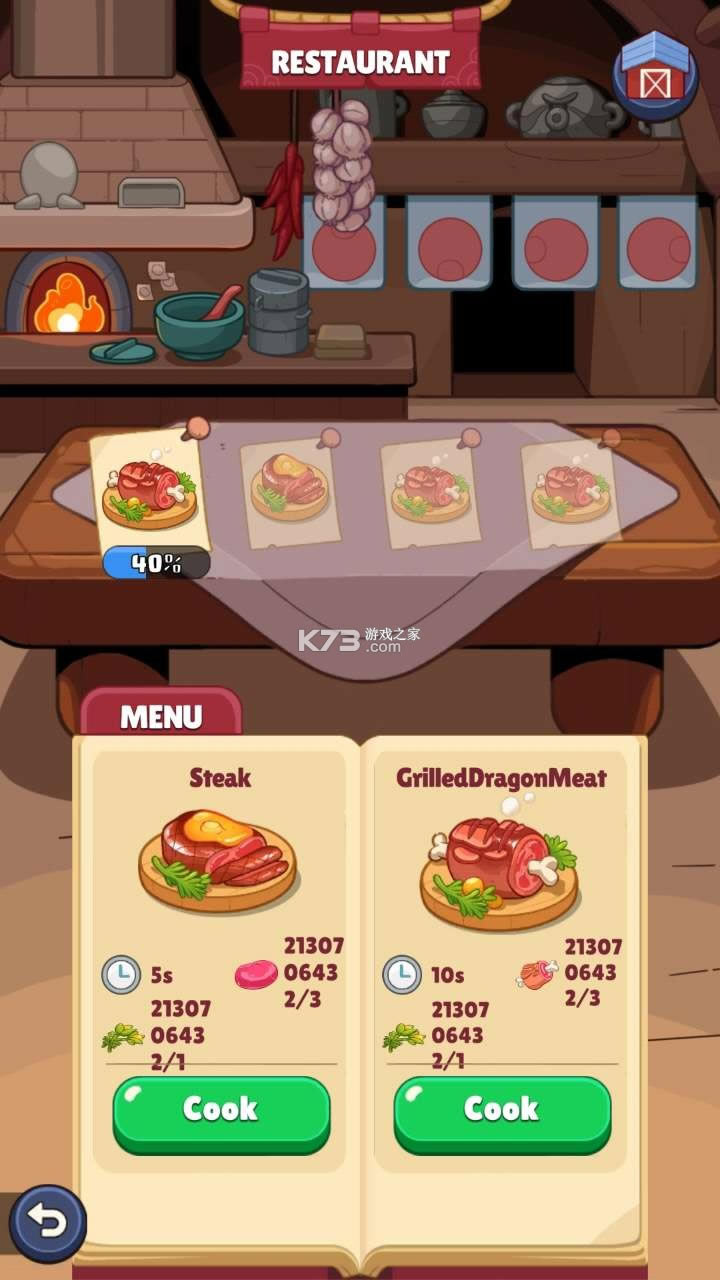
Task: Tap the order card showing 40% progress
Action: click(x=152, y=492)
